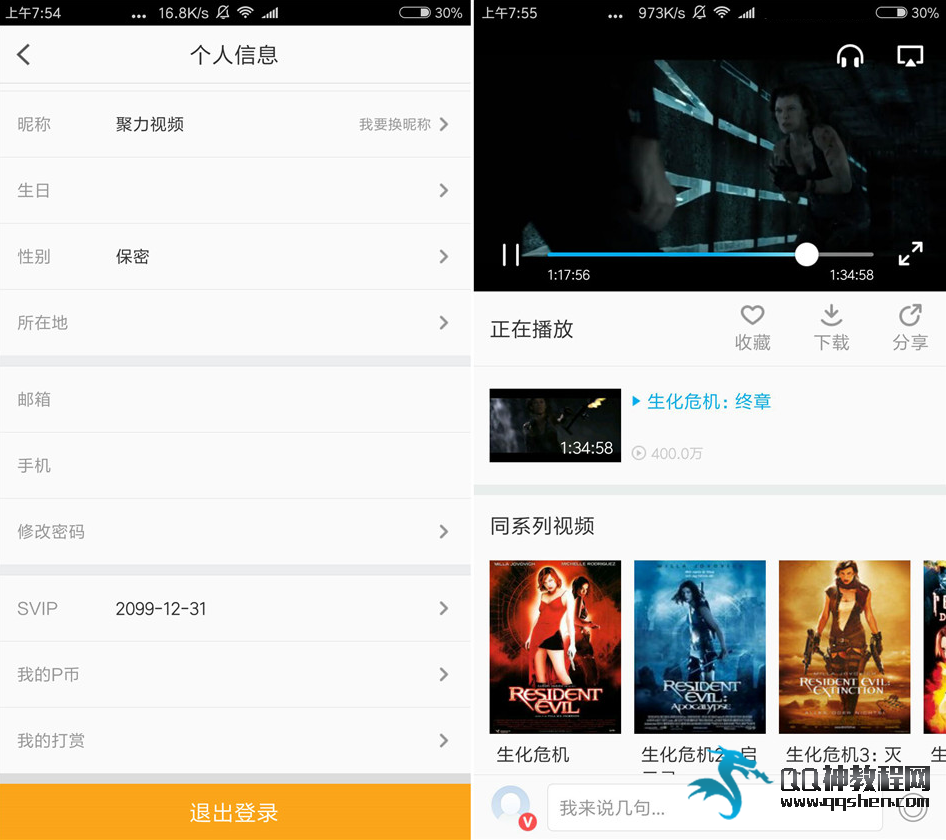Enter fullscreen video mode

pos(910,254)
